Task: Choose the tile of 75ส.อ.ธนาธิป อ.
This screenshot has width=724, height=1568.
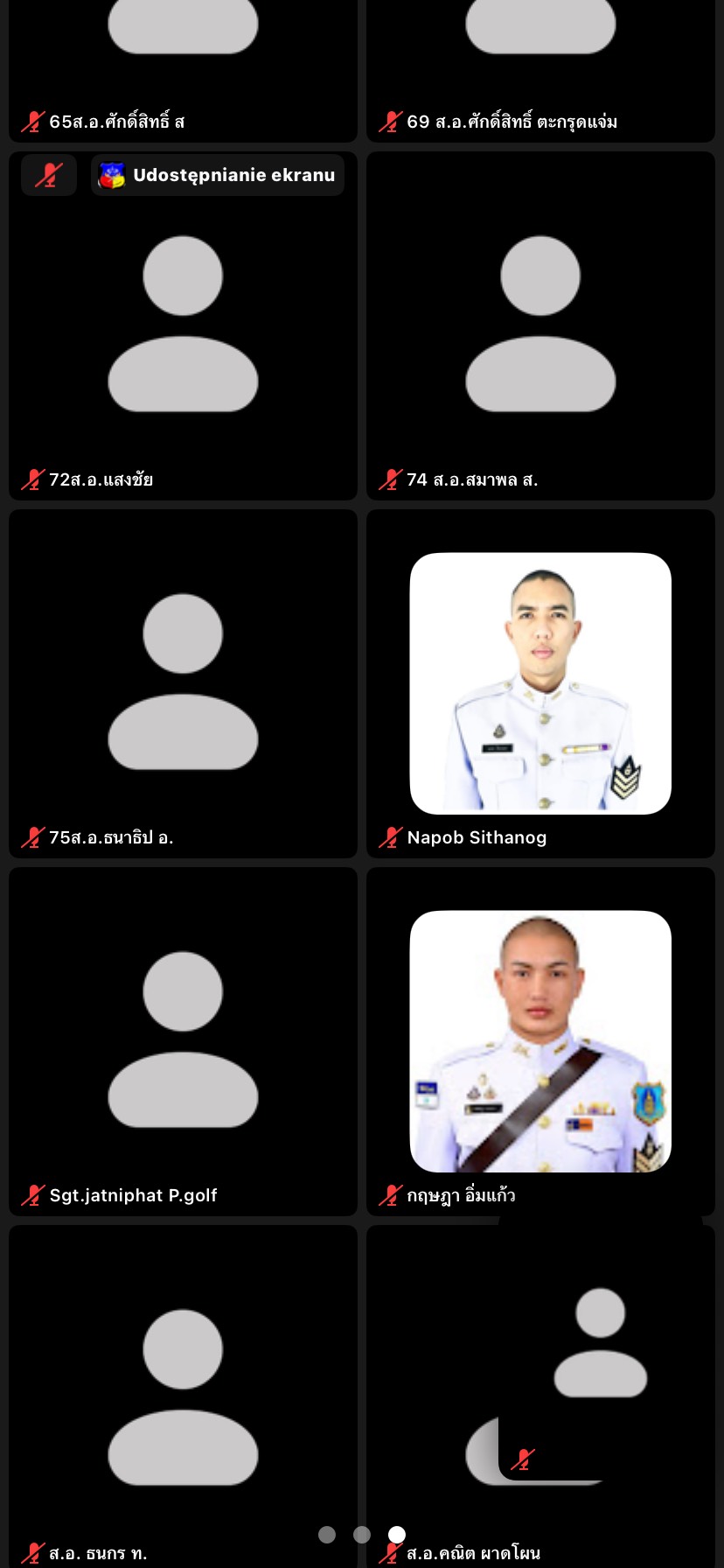Action: coord(183,683)
